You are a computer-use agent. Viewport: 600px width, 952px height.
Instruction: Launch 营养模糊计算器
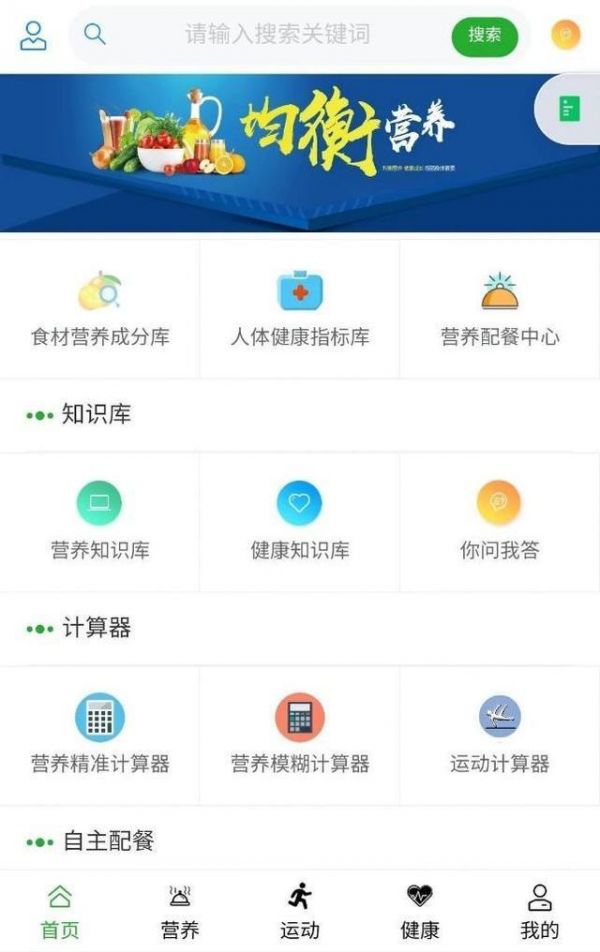tap(300, 735)
